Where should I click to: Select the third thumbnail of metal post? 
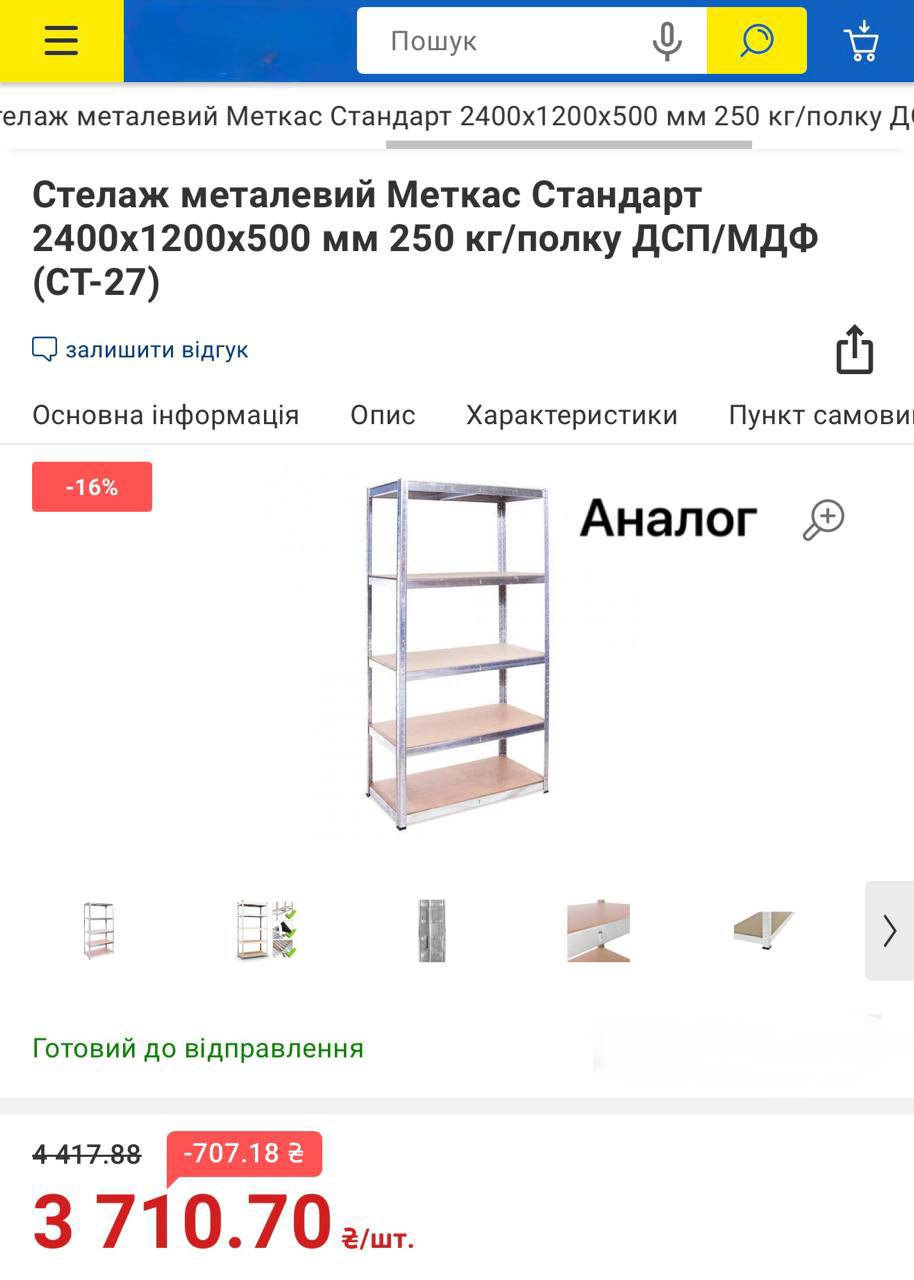[x=432, y=931]
